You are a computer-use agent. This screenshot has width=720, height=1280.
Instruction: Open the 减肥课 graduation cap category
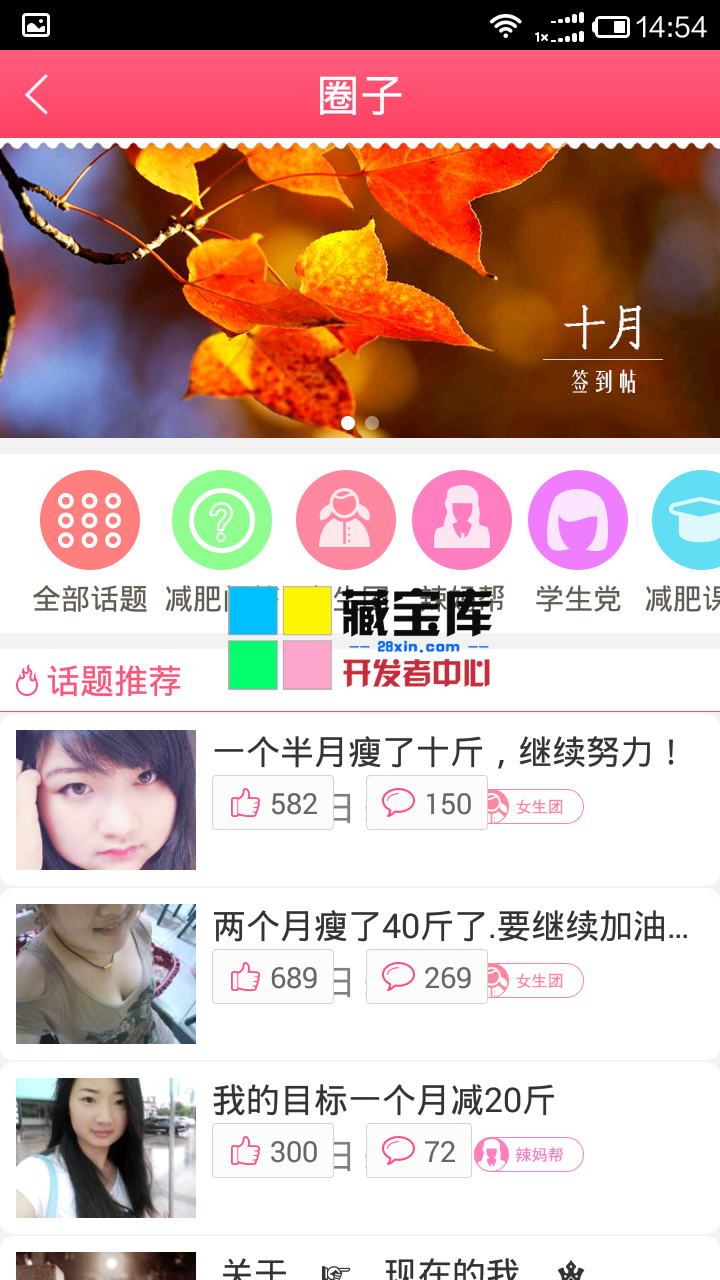click(x=692, y=520)
